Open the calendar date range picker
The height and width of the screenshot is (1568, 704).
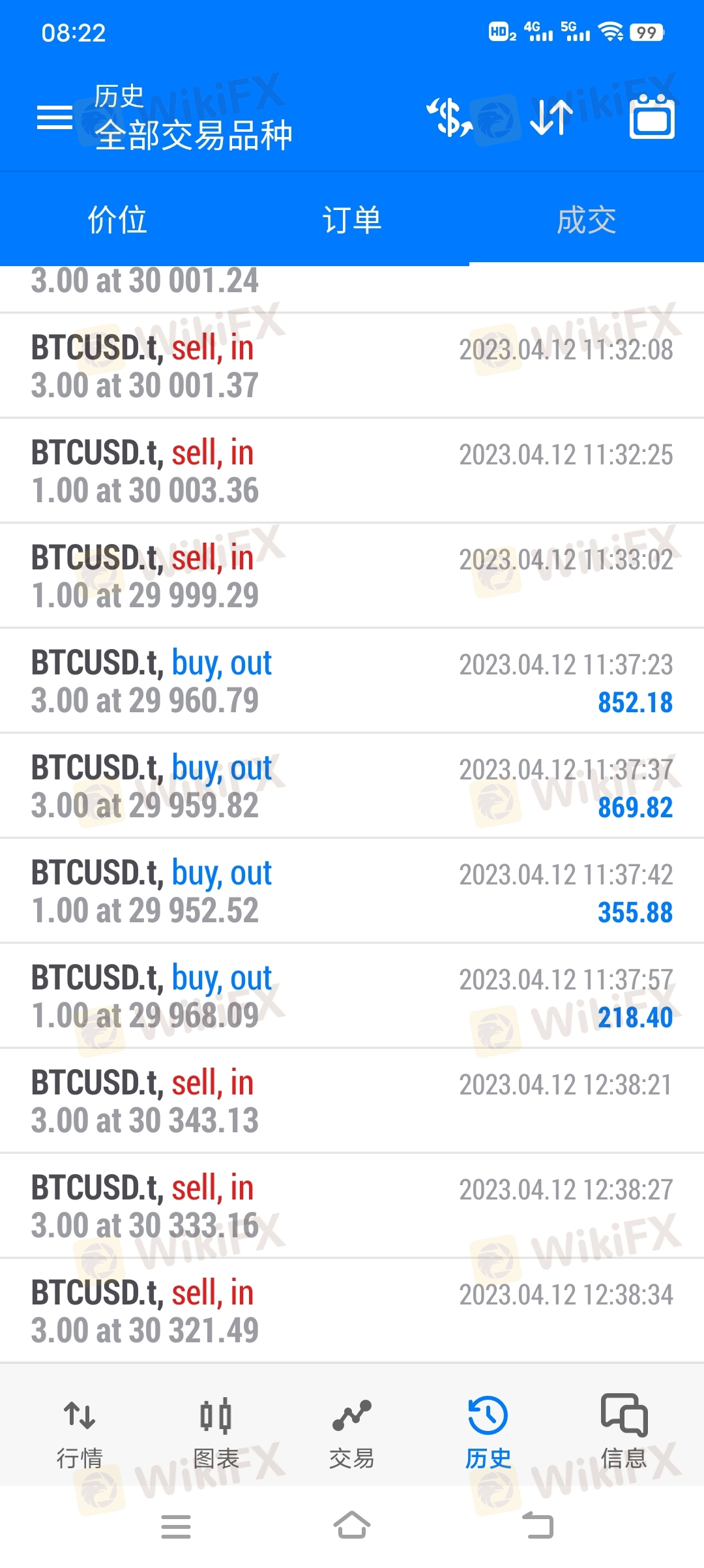652,118
